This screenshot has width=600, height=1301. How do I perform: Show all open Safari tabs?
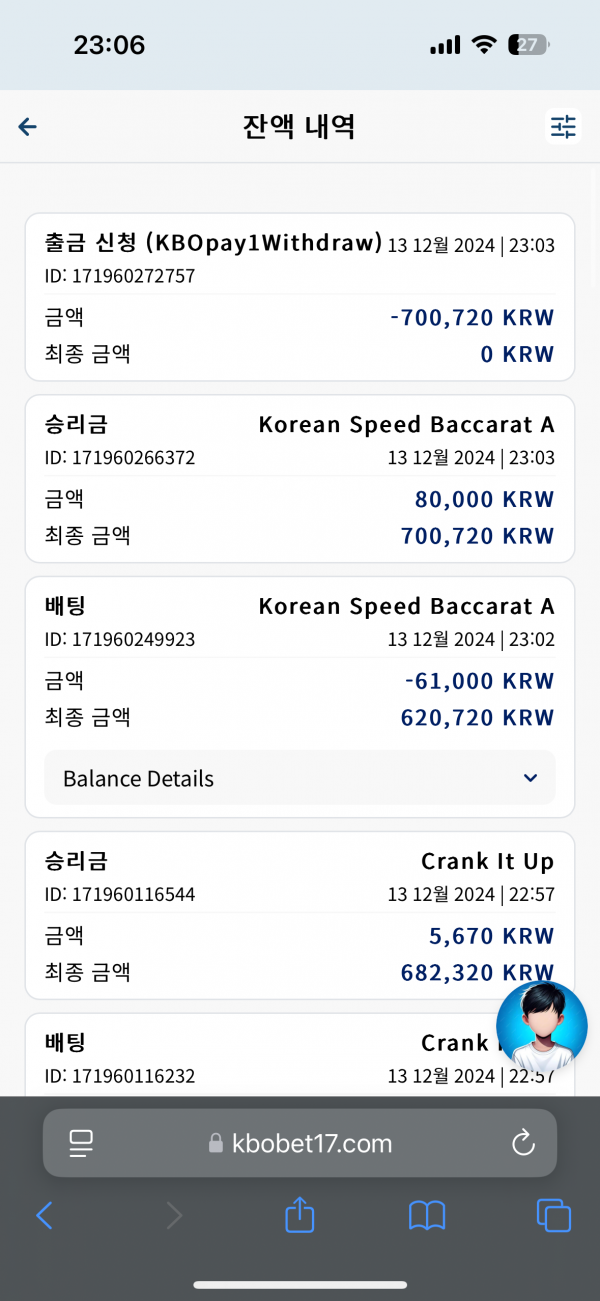554,1215
